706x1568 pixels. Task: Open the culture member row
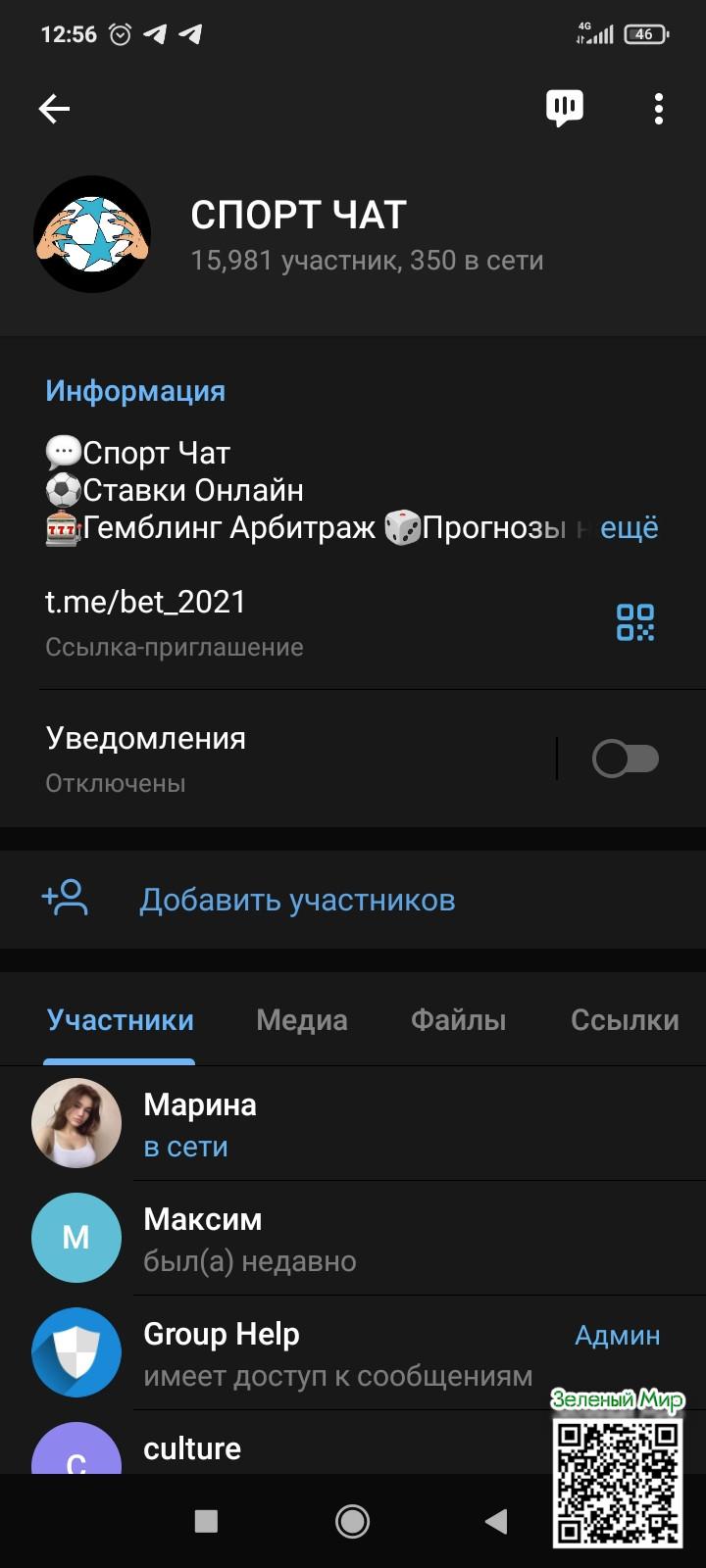294,1448
